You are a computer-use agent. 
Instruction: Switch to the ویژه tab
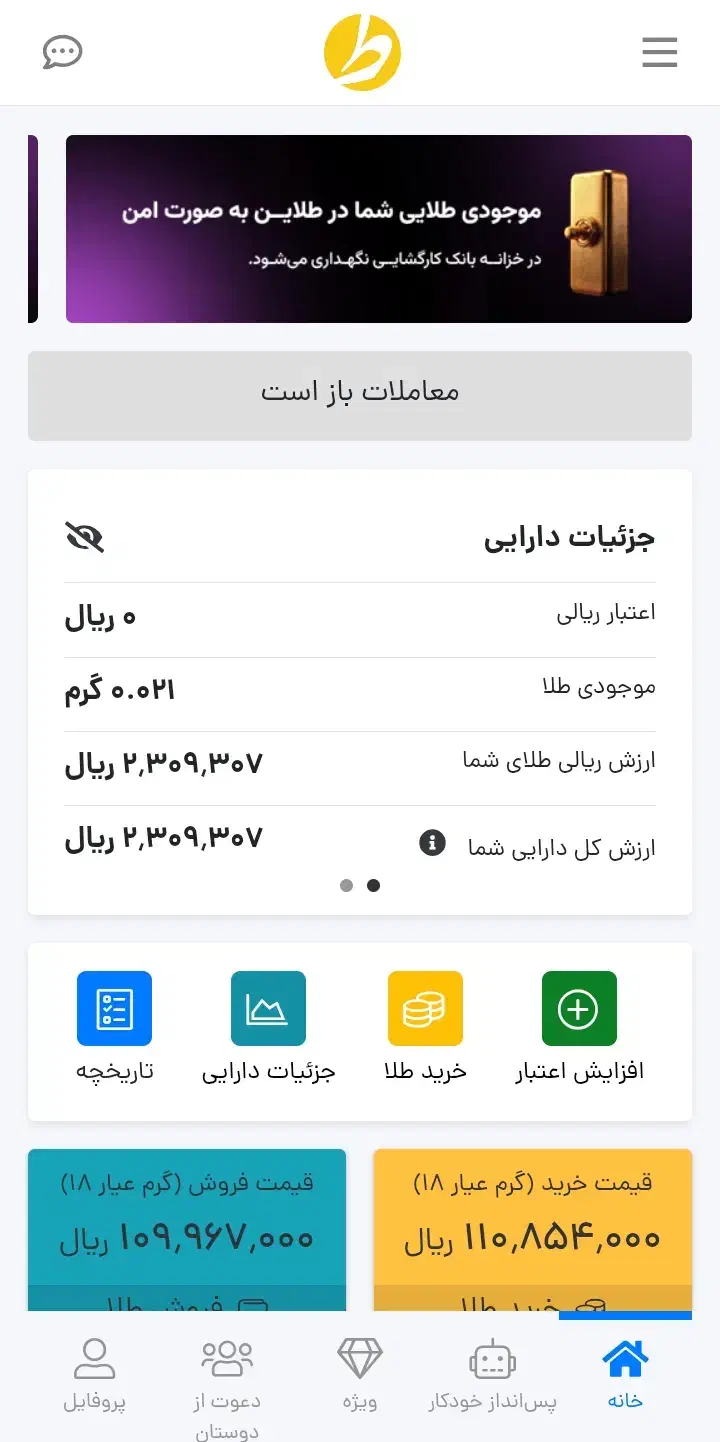coord(360,1376)
